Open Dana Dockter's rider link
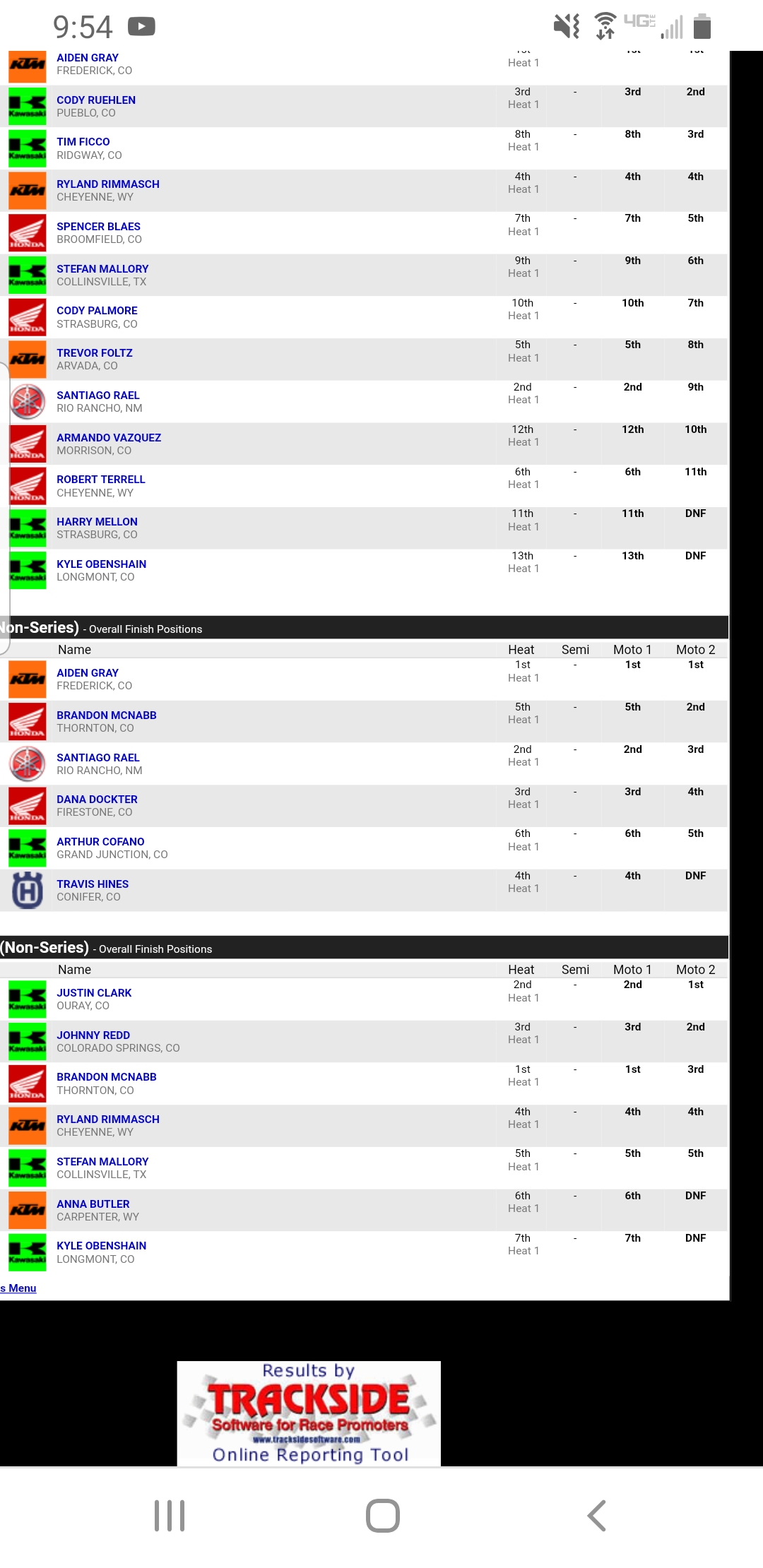 (x=97, y=800)
